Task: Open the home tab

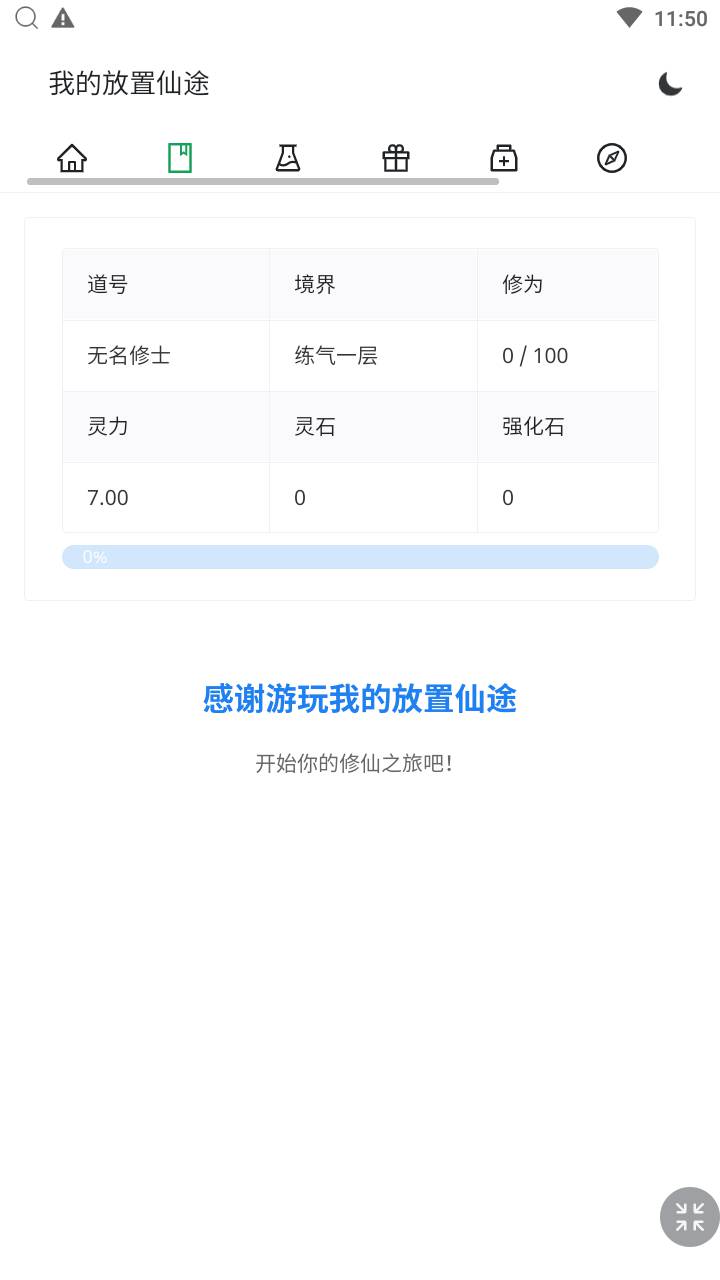Action: click(72, 158)
